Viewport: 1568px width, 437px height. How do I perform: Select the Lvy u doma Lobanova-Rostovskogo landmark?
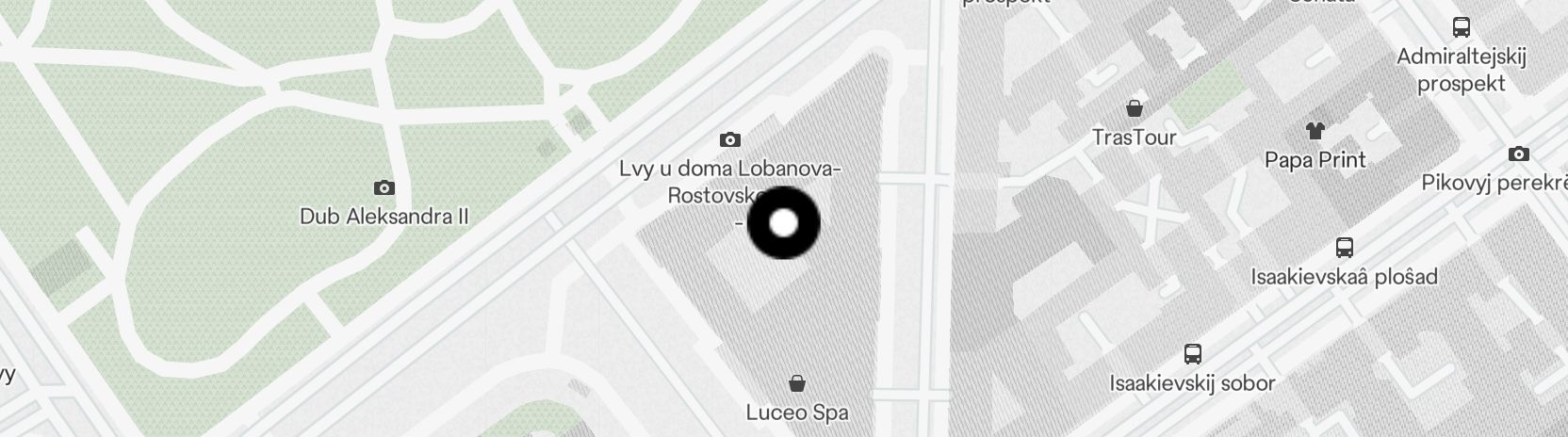tap(729, 140)
